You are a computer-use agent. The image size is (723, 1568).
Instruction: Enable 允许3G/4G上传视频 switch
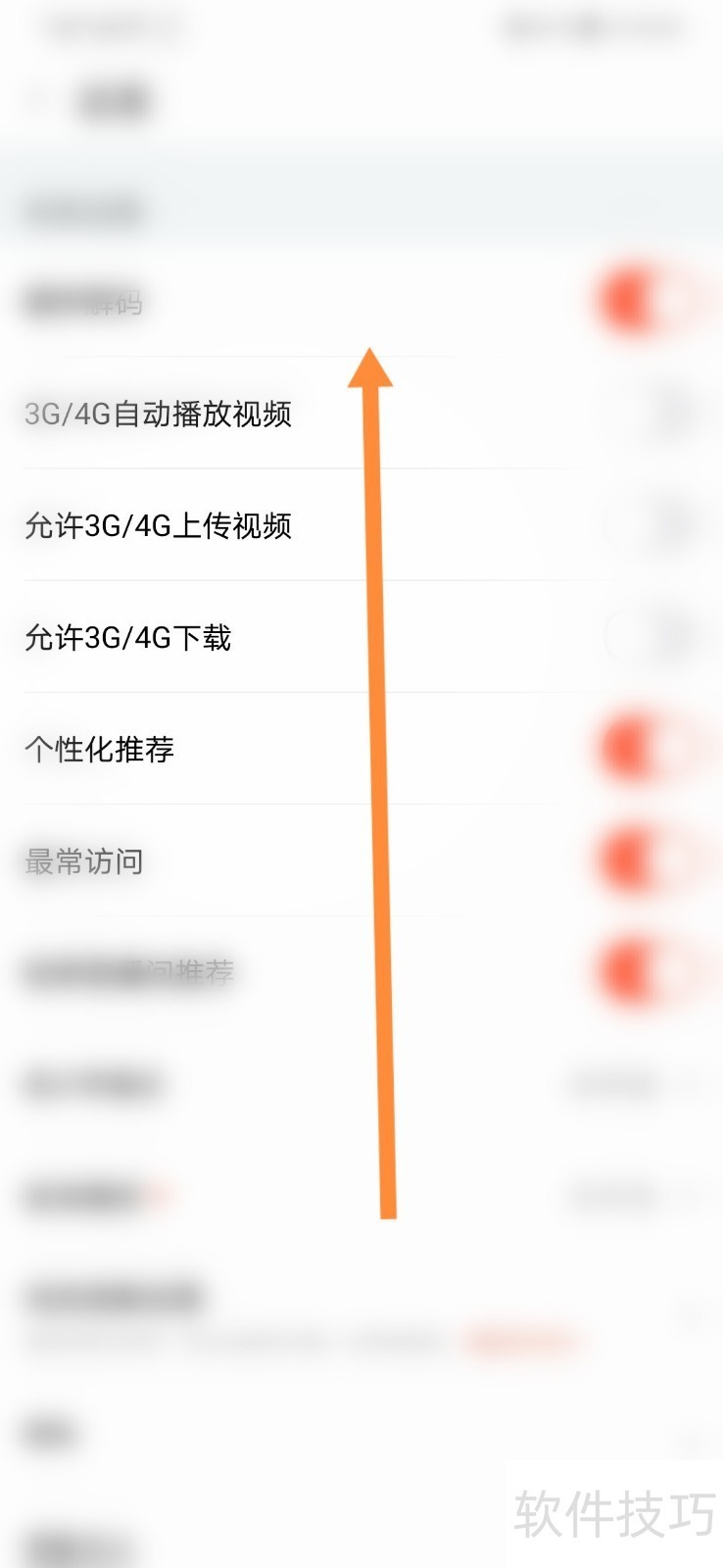654,526
